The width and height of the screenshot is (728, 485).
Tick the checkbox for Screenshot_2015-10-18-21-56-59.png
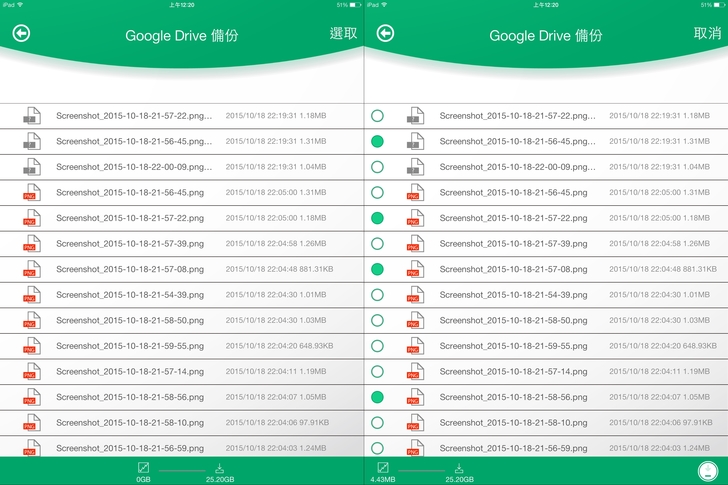tap(377, 448)
